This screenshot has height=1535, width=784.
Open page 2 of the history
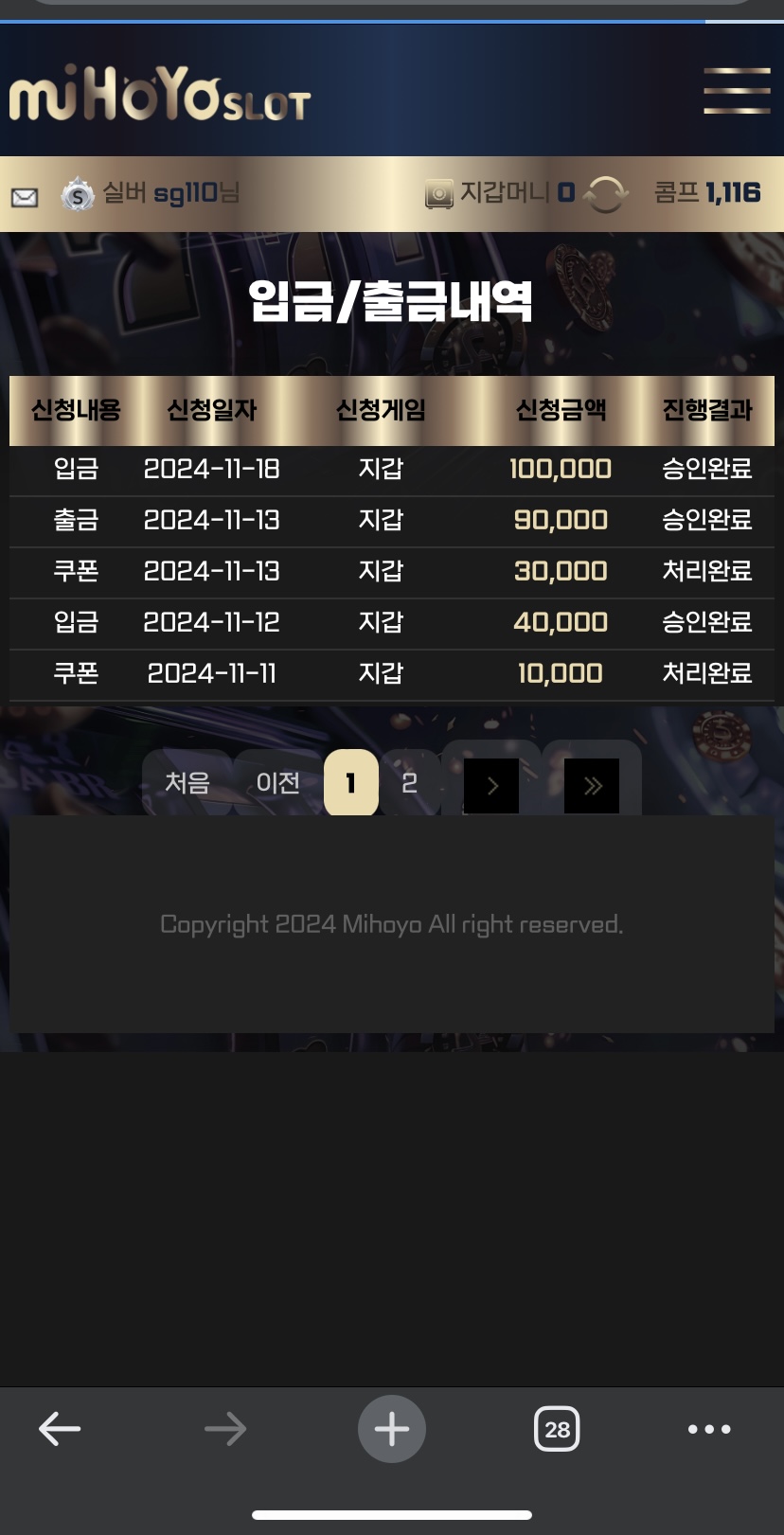coord(409,783)
